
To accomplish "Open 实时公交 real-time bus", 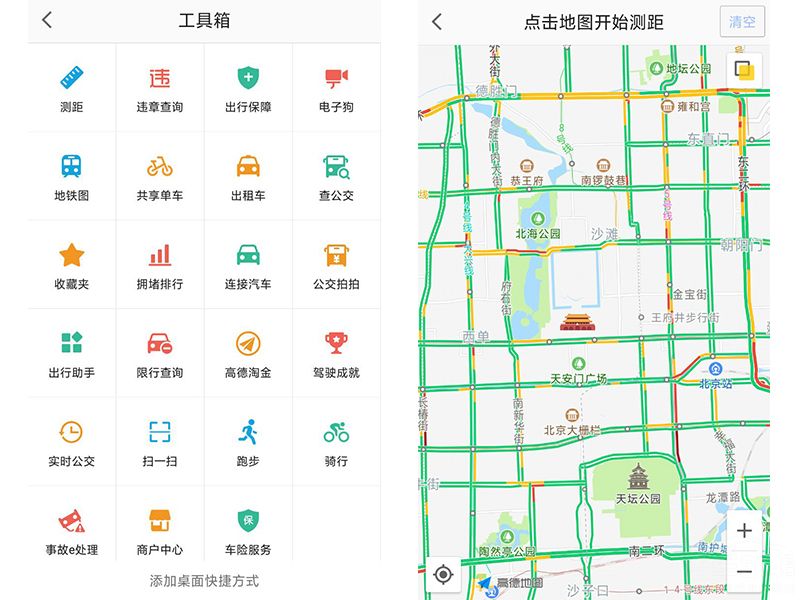I will click(x=72, y=442).
